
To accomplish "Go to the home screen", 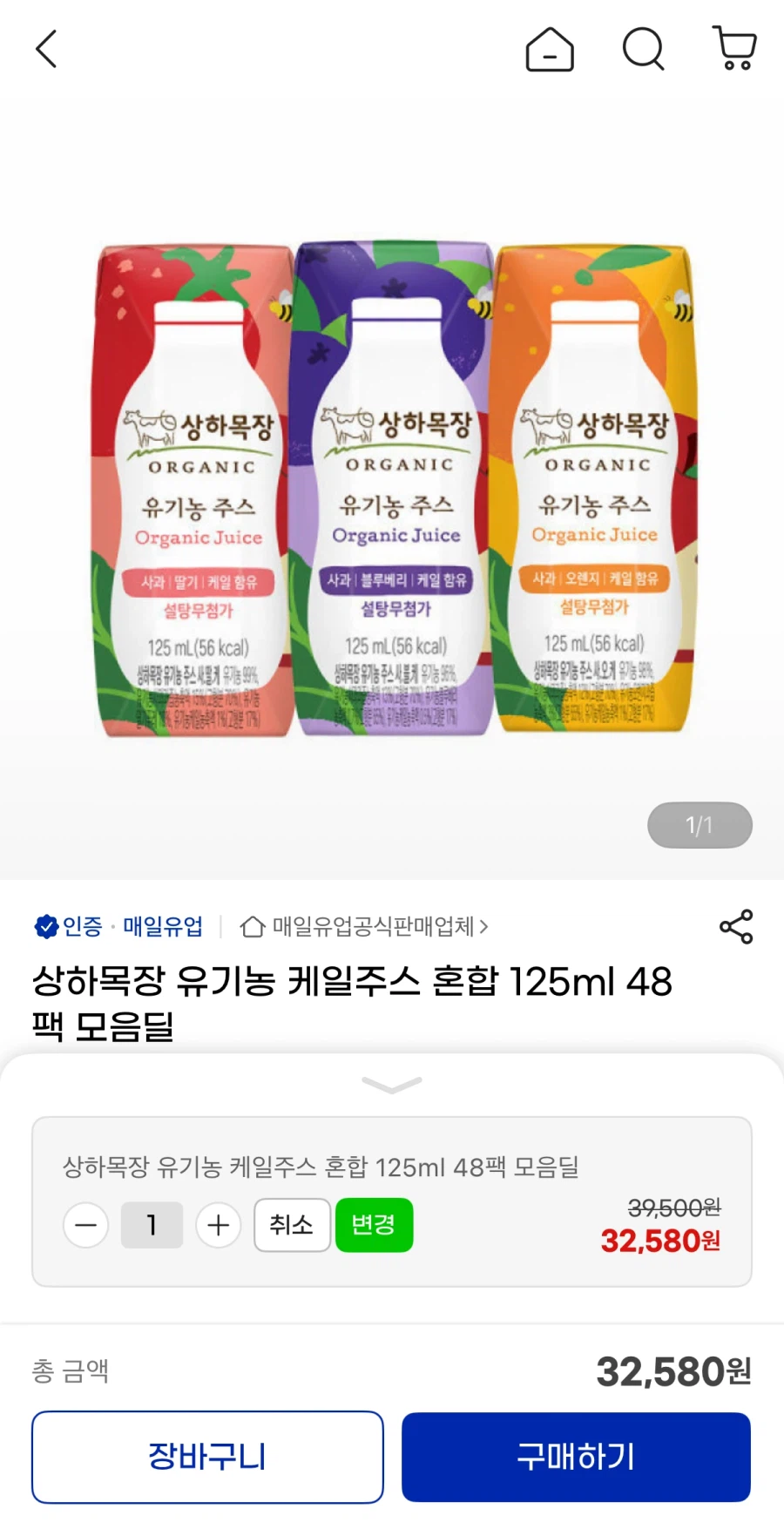I will 549,51.
